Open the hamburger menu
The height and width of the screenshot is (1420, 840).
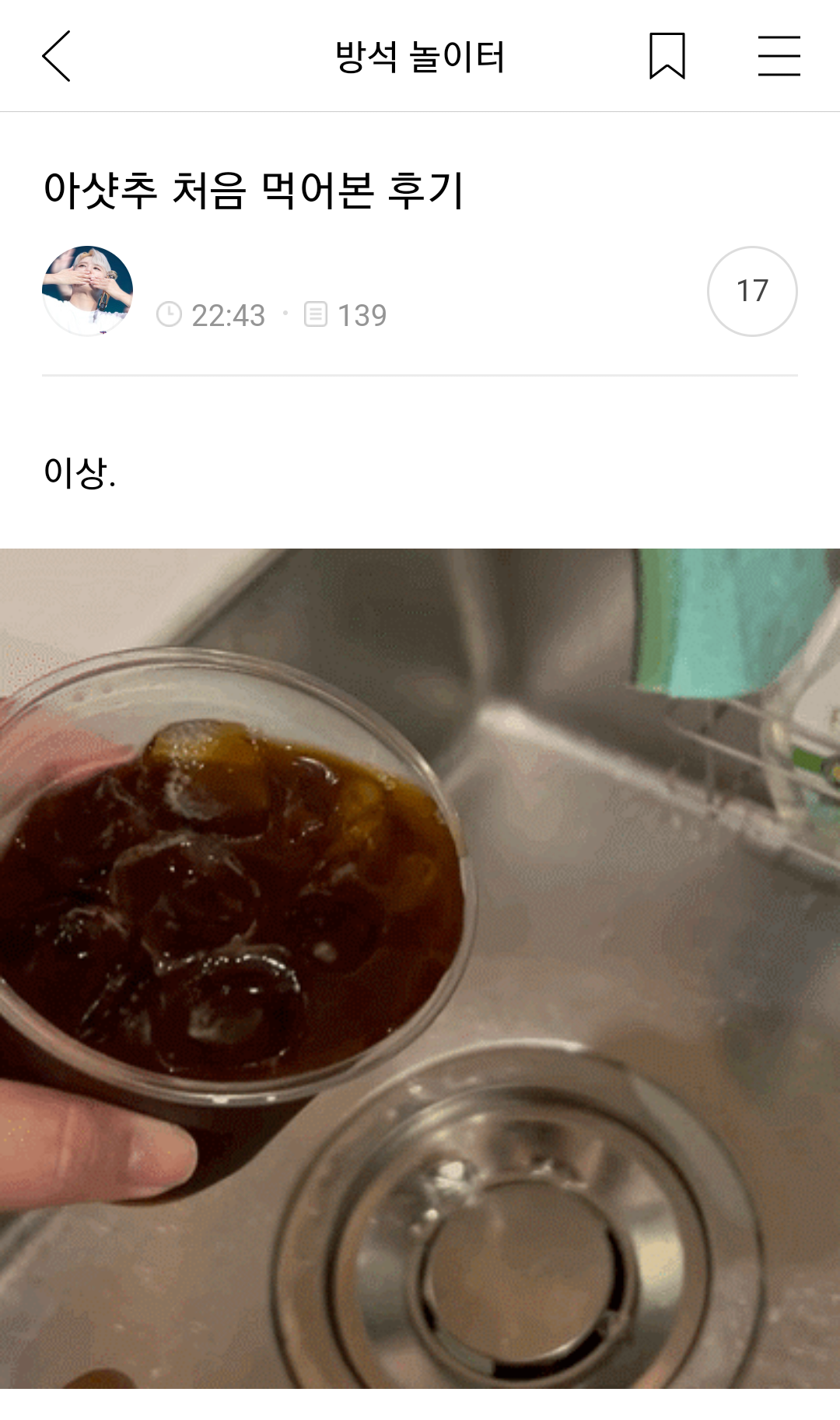(x=779, y=56)
